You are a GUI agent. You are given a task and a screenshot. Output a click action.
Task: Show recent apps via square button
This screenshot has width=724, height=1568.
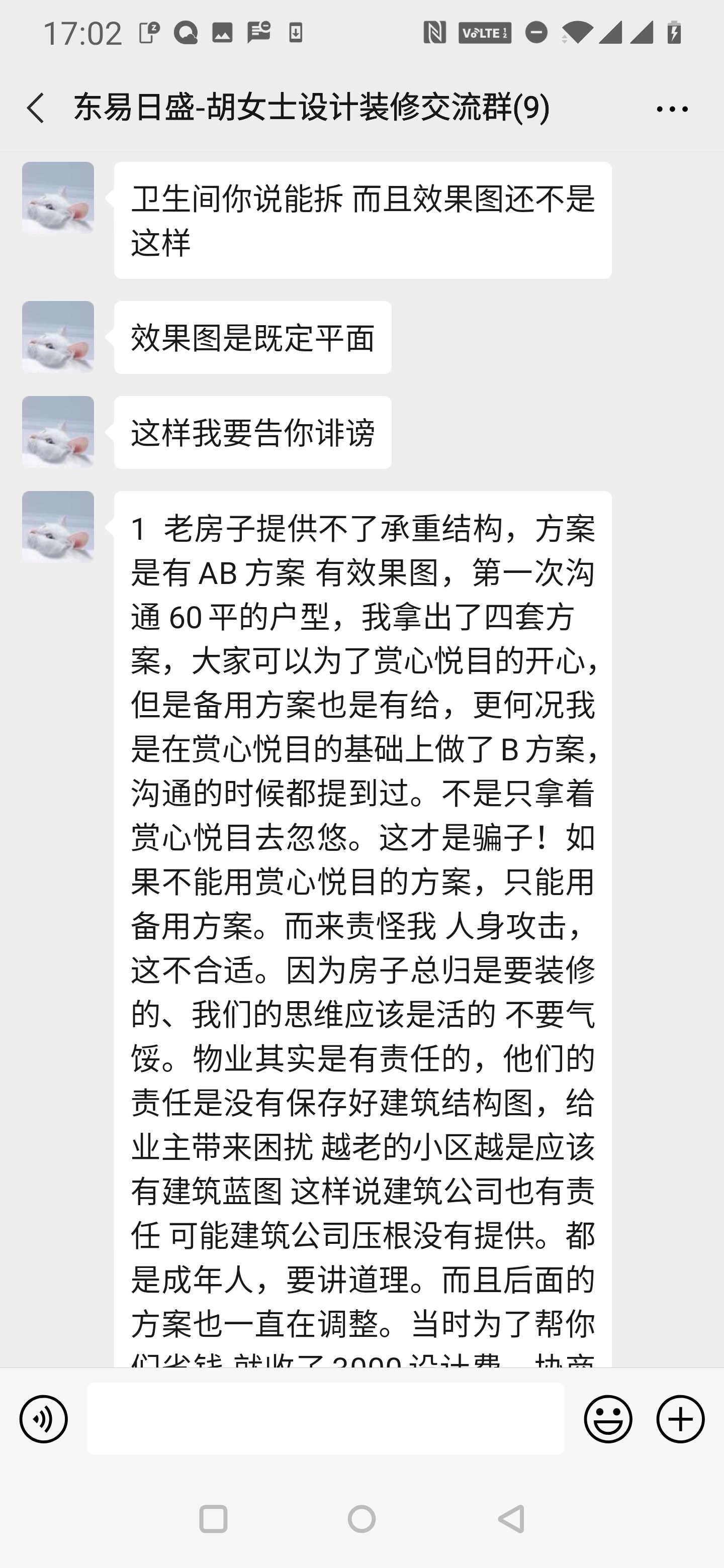click(x=213, y=1519)
